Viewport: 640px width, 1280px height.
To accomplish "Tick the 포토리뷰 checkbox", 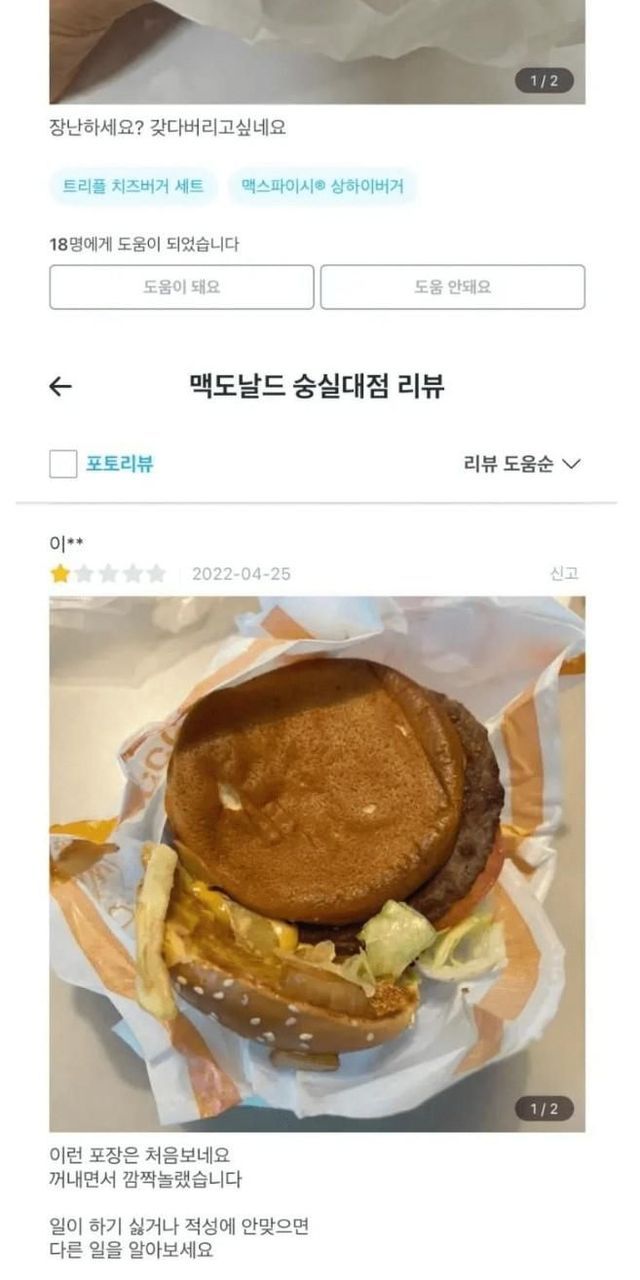I will (x=63, y=464).
